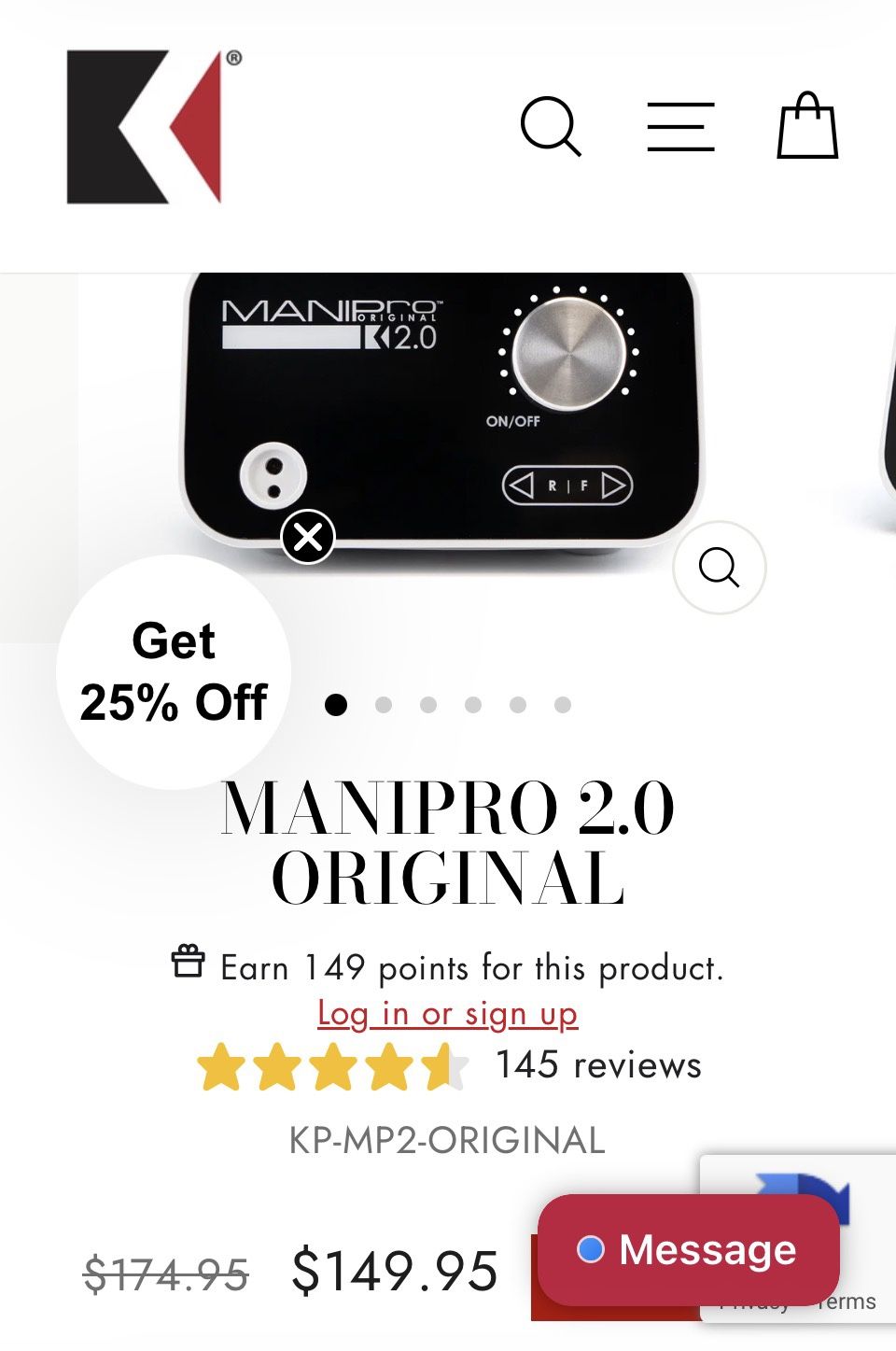896x1351 pixels.
Task: Jump to the last image carousel dot
Action: (563, 705)
